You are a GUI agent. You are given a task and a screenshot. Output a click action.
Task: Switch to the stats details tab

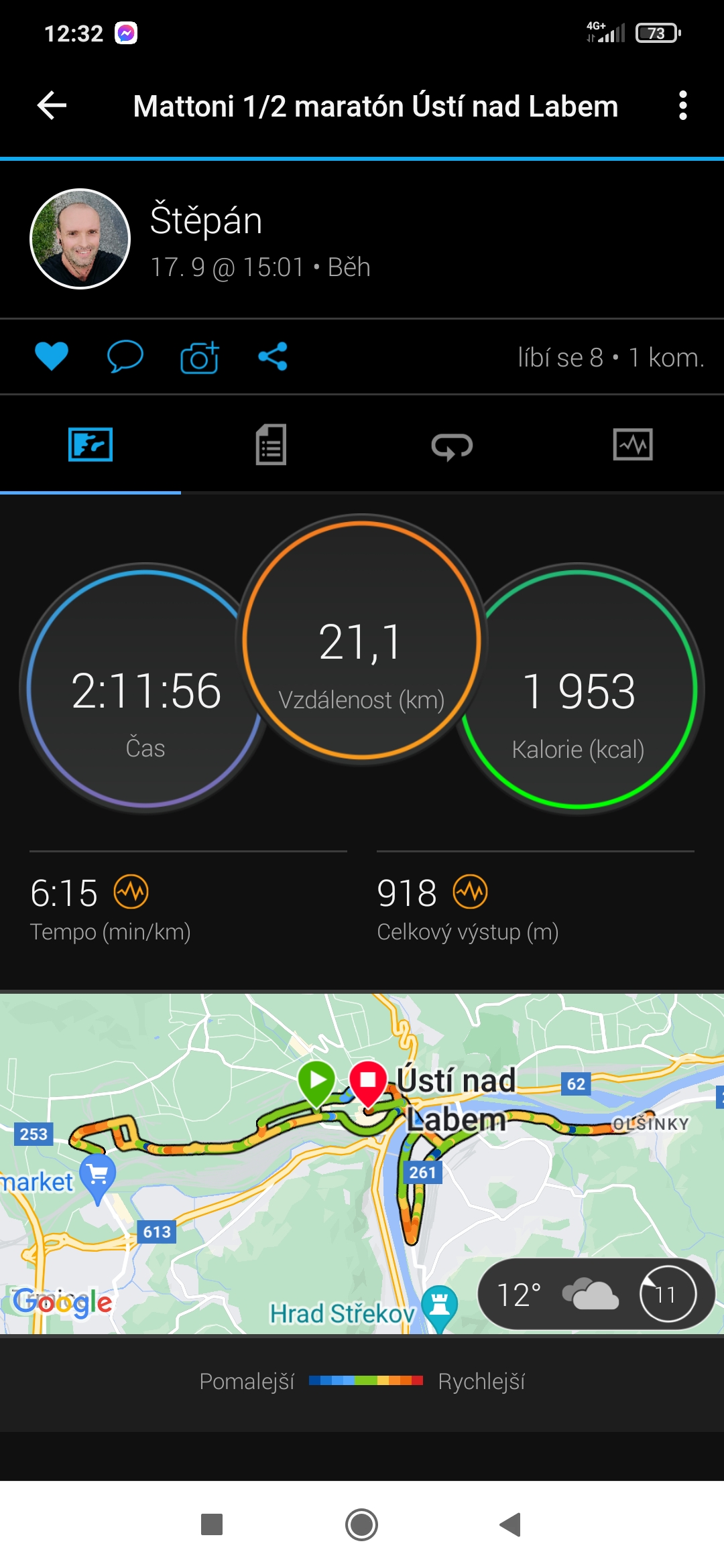(271, 445)
